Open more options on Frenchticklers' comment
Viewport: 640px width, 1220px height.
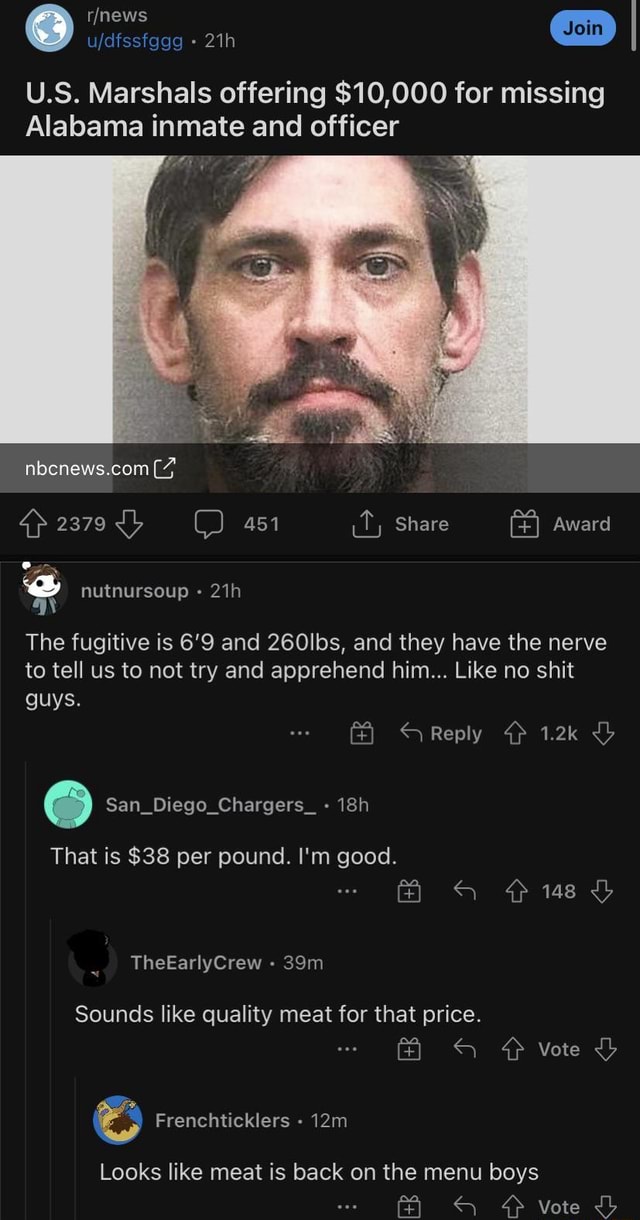(347, 1207)
